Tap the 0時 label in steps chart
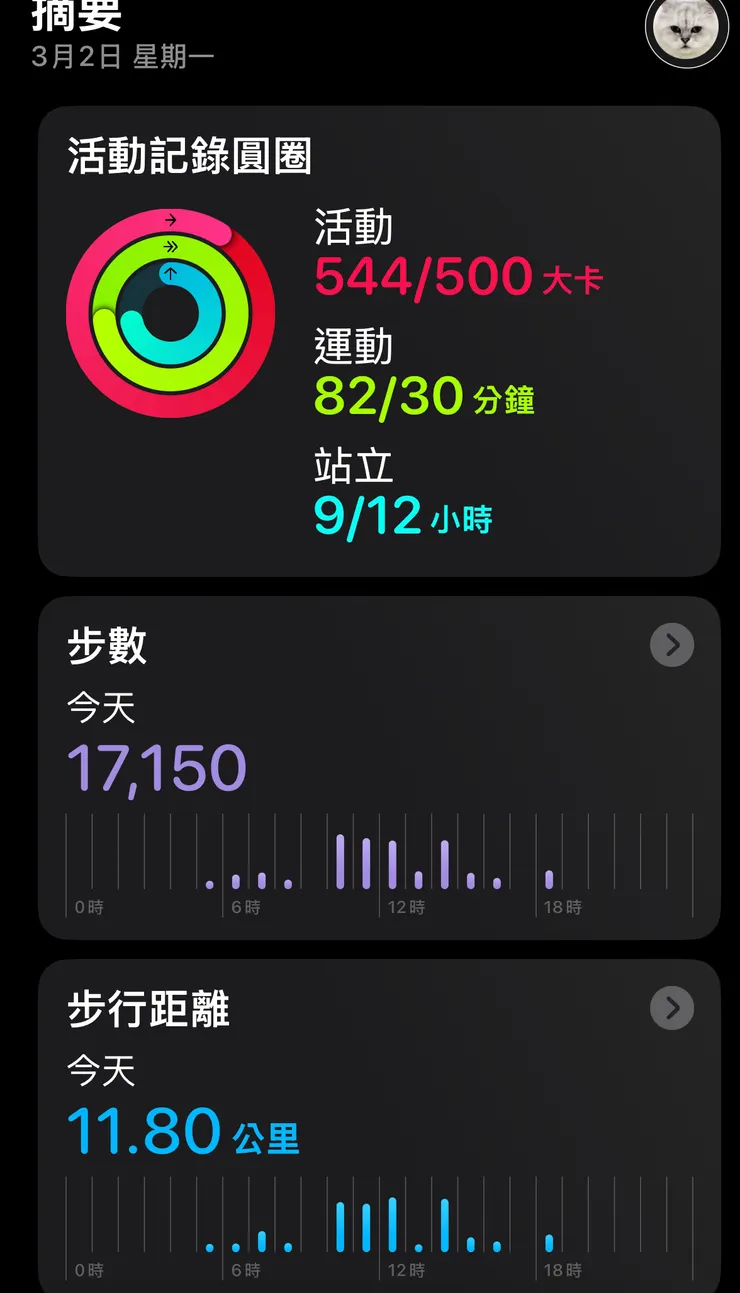 tap(89, 908)
